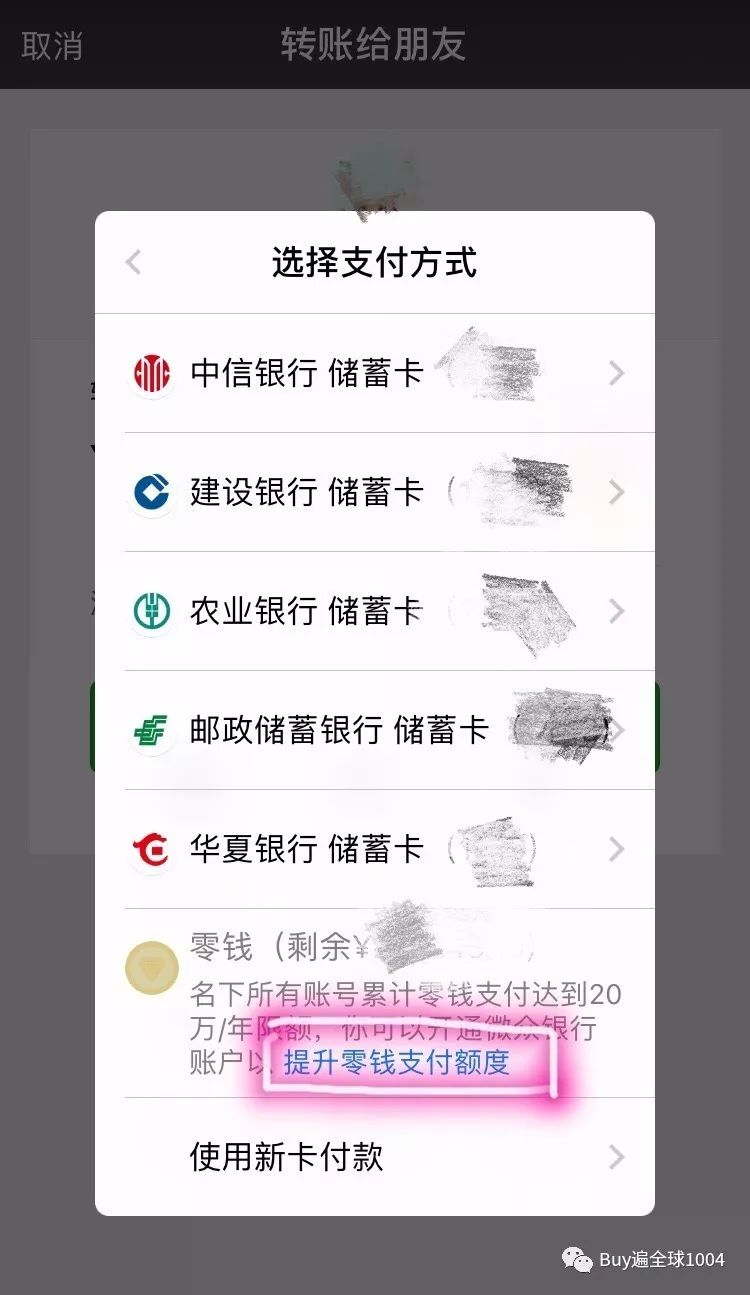This screenshot has height=1295, width=750.
Task: Tap 使用新卡付款 to add a card
Action: 374,1157
